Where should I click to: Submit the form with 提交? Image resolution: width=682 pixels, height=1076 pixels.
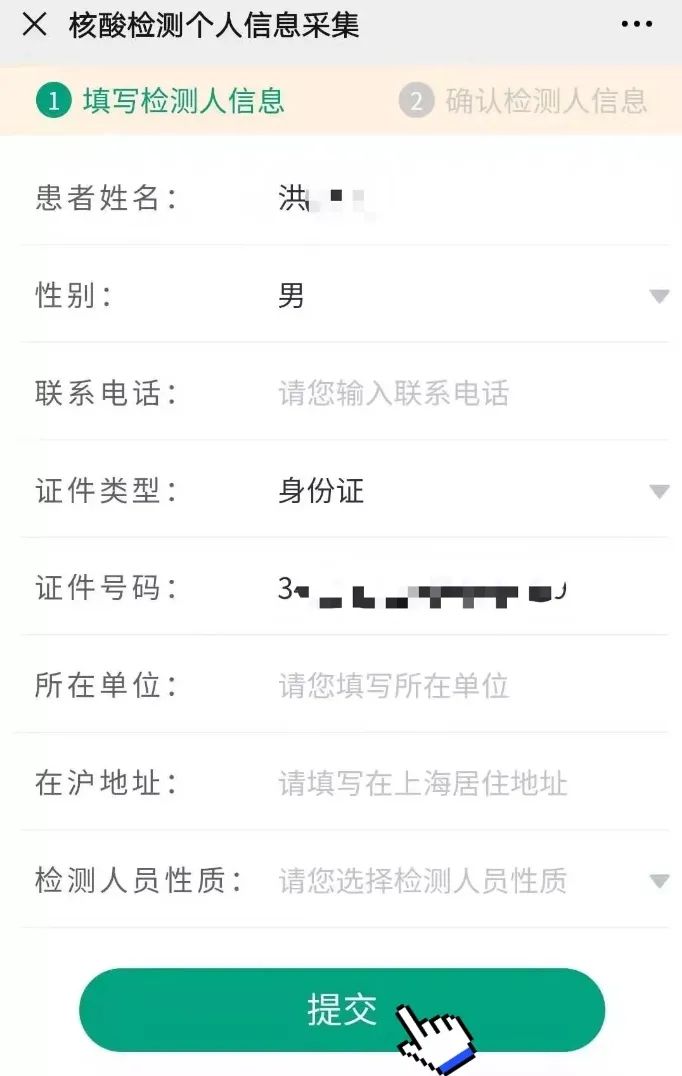[x=342, y=1010]
